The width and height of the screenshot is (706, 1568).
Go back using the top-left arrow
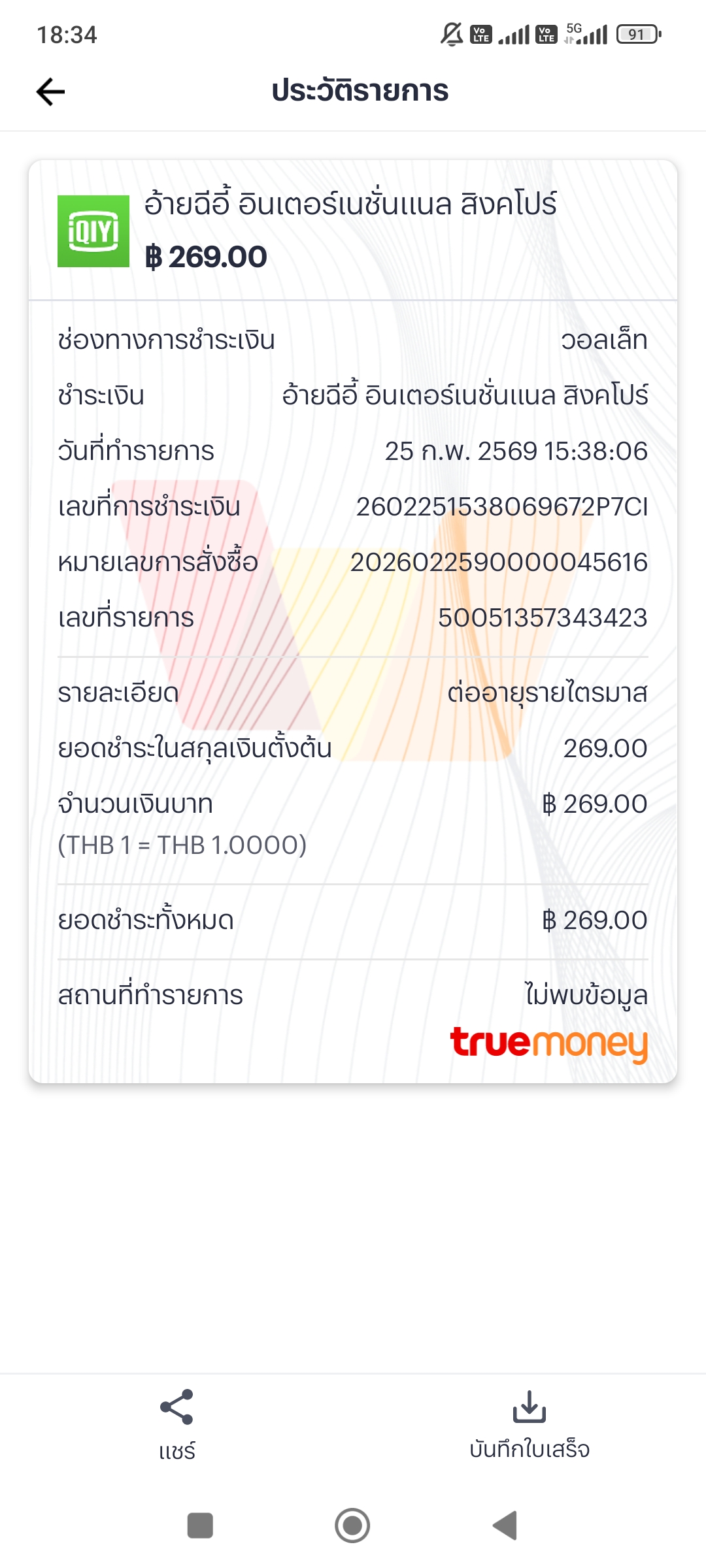pyautogui.click(x=50, y=91)
